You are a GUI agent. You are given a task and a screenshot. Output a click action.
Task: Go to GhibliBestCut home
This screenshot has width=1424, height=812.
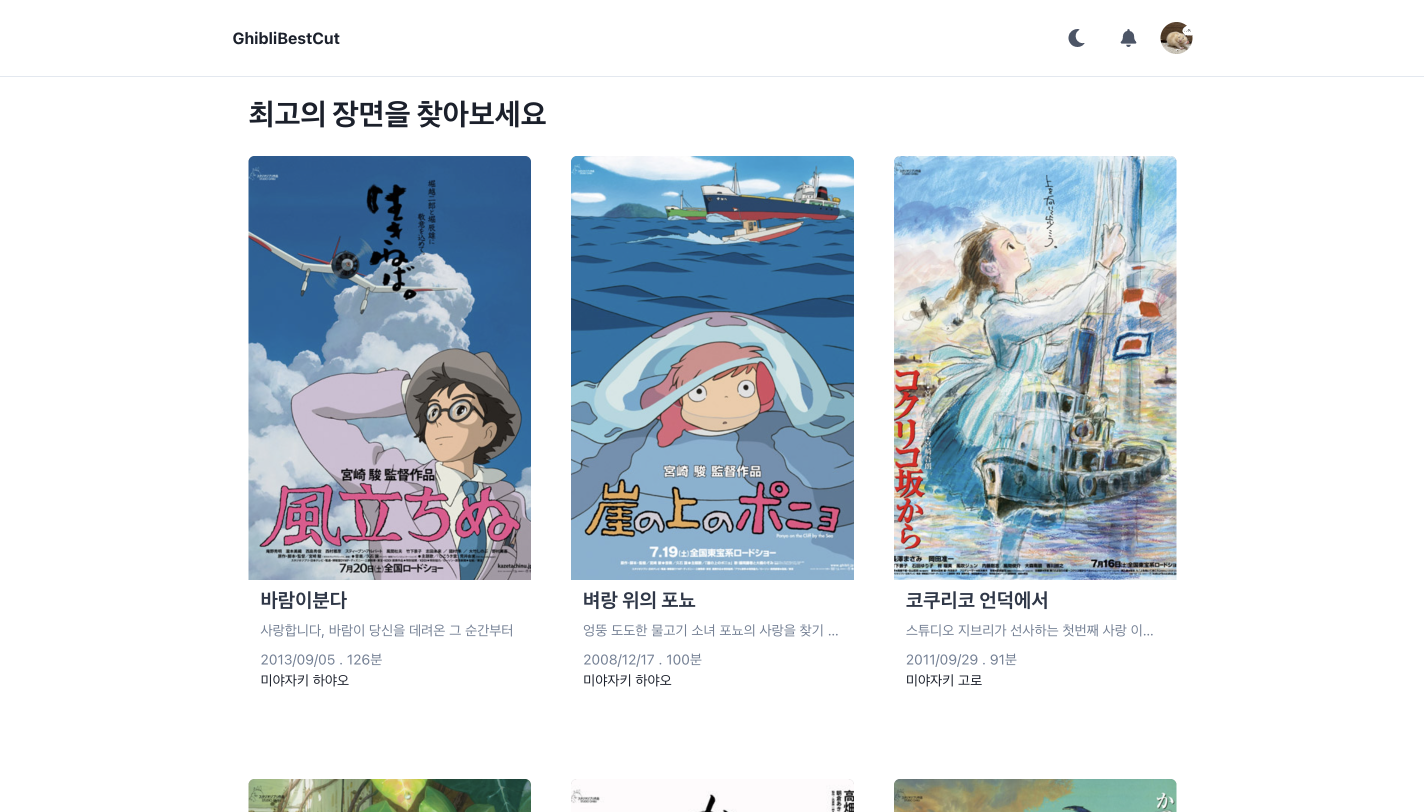coord(286,38)
